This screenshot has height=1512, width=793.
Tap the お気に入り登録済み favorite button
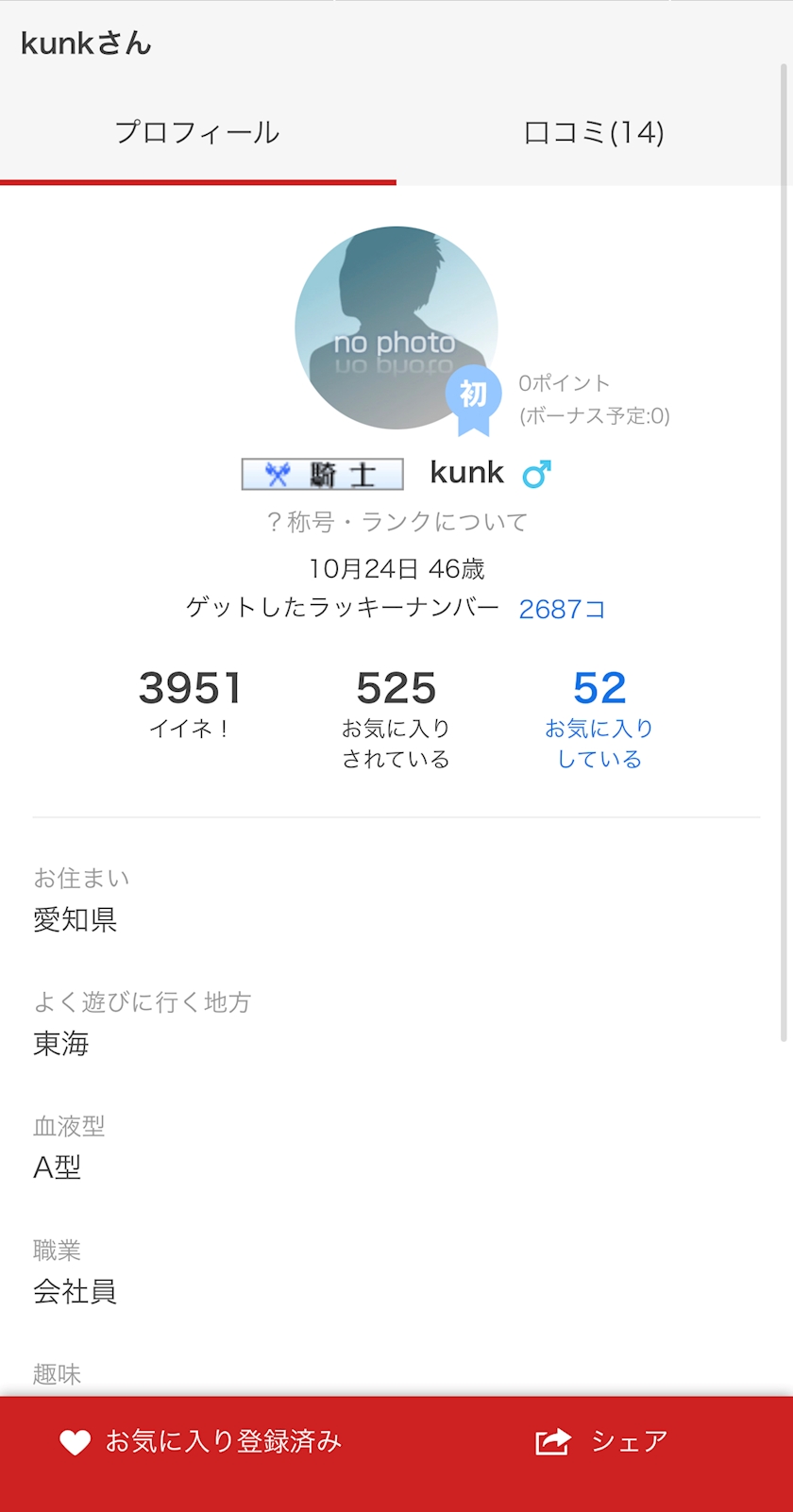point(200,1441)
